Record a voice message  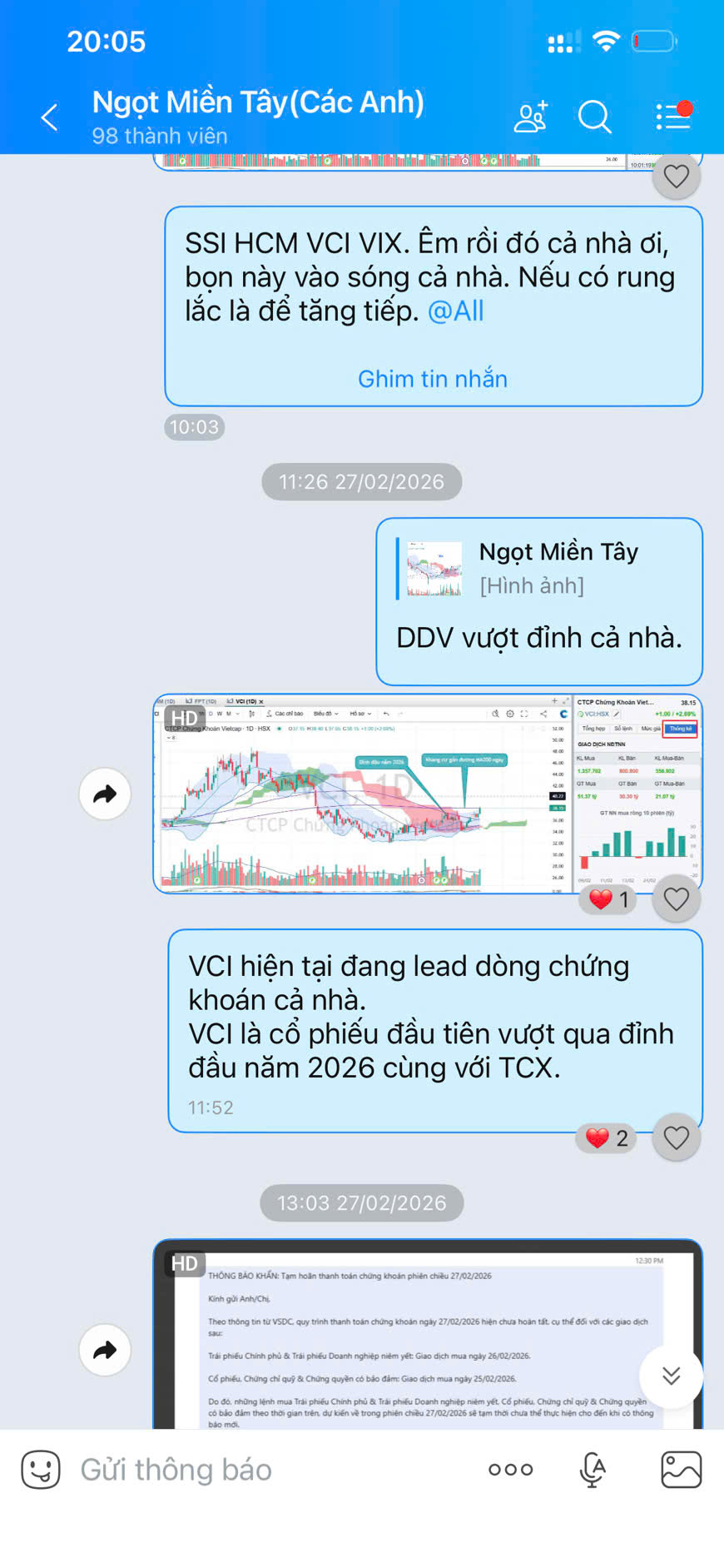(593, 1470)
